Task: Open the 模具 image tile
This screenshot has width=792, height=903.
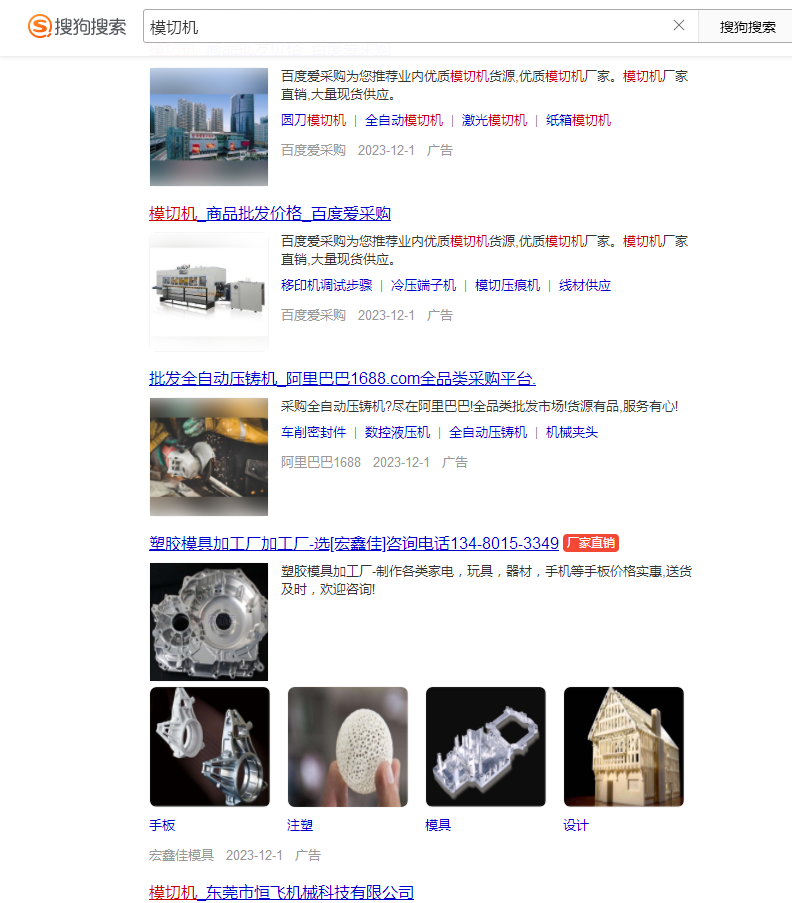Action: pos(486,746)
